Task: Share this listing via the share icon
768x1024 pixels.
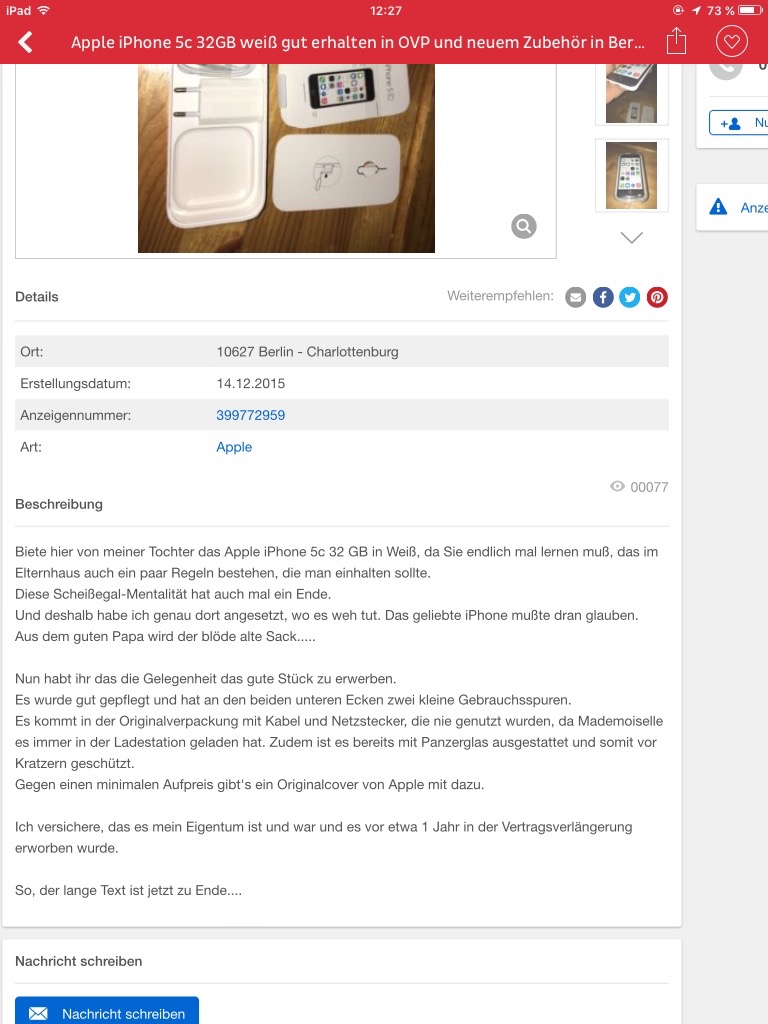Action: (677, 42)
